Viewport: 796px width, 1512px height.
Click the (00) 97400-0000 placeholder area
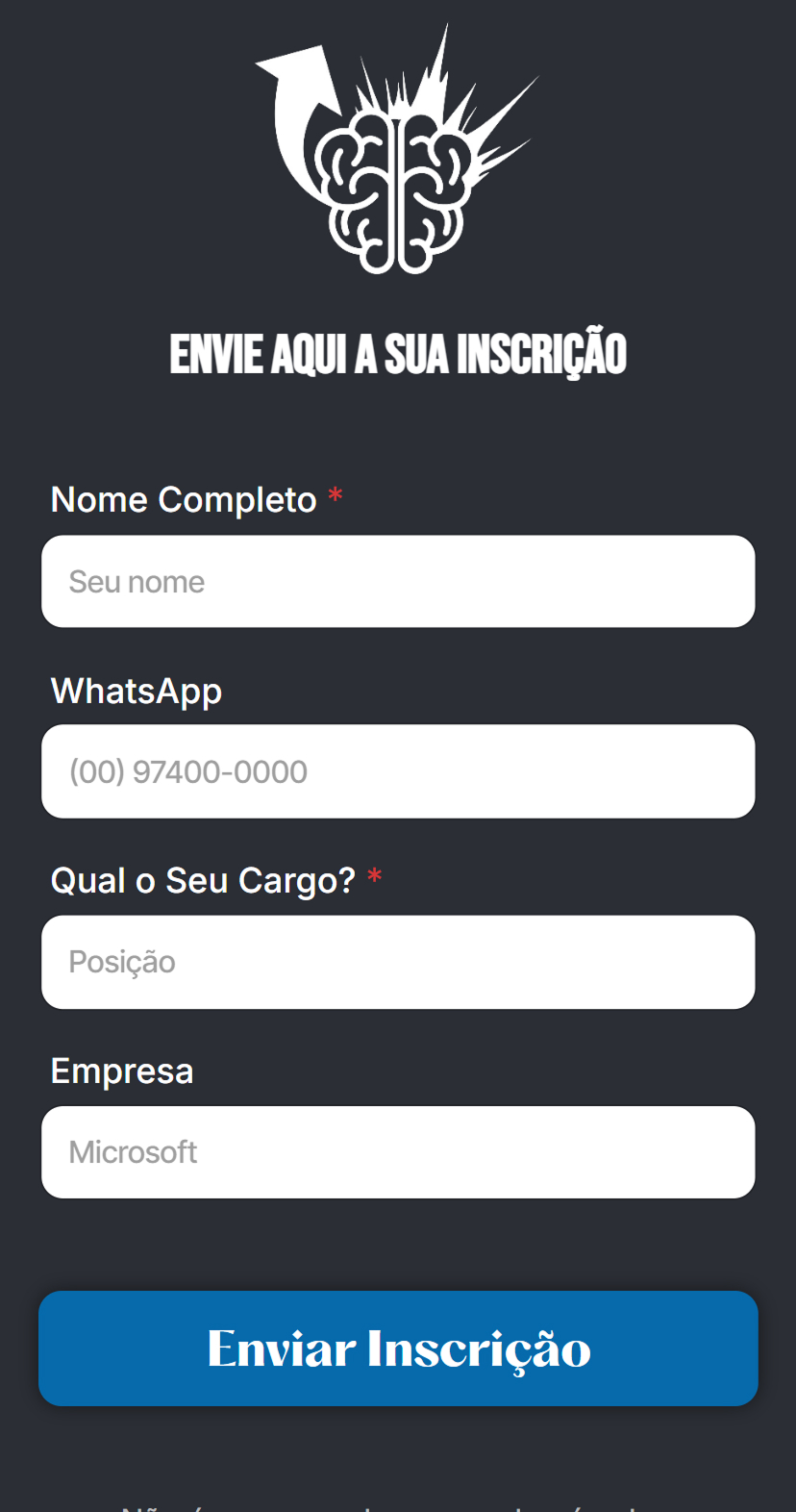click(x=187, y=770)
